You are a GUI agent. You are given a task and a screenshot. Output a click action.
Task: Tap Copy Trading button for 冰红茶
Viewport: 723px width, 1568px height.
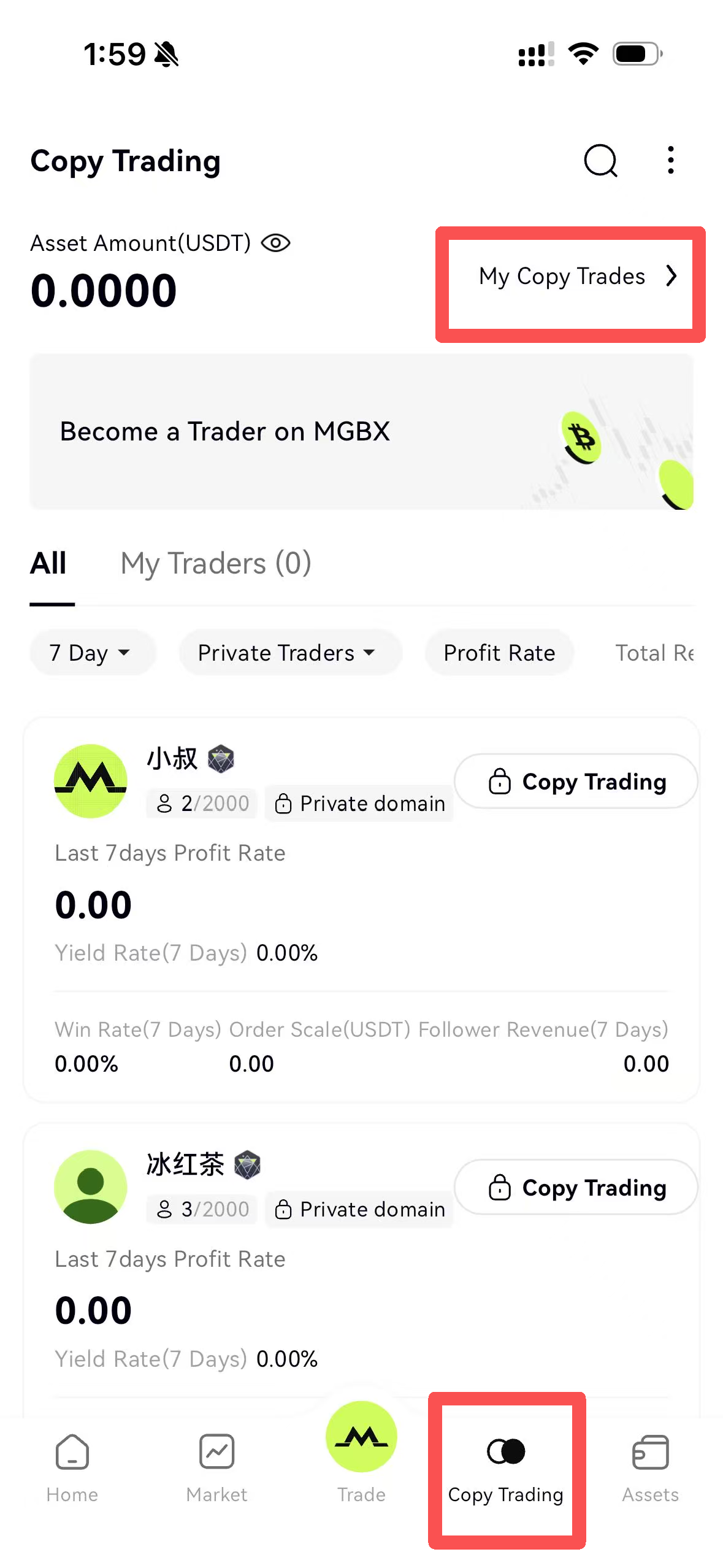pos(576,1188)
